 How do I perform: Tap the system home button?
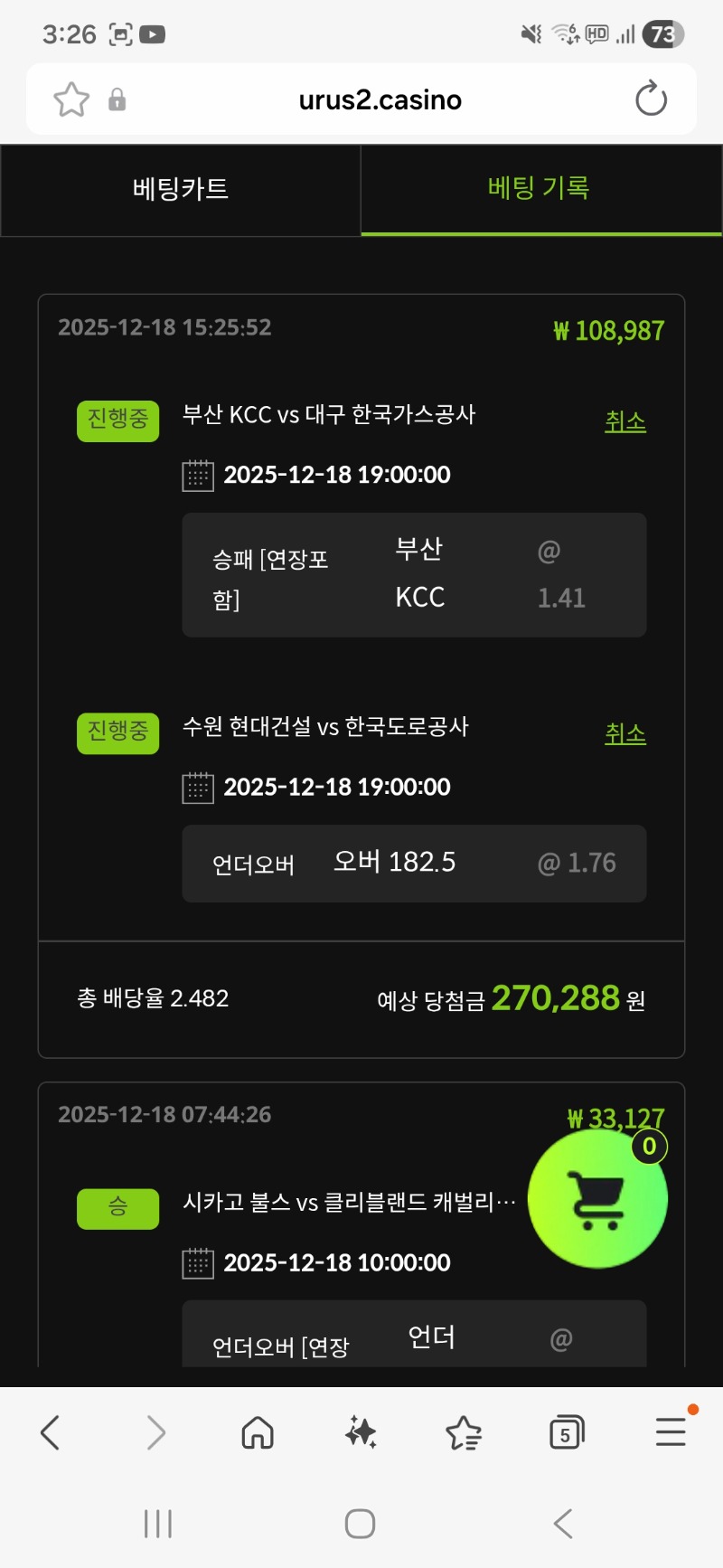coord(360,1524)
